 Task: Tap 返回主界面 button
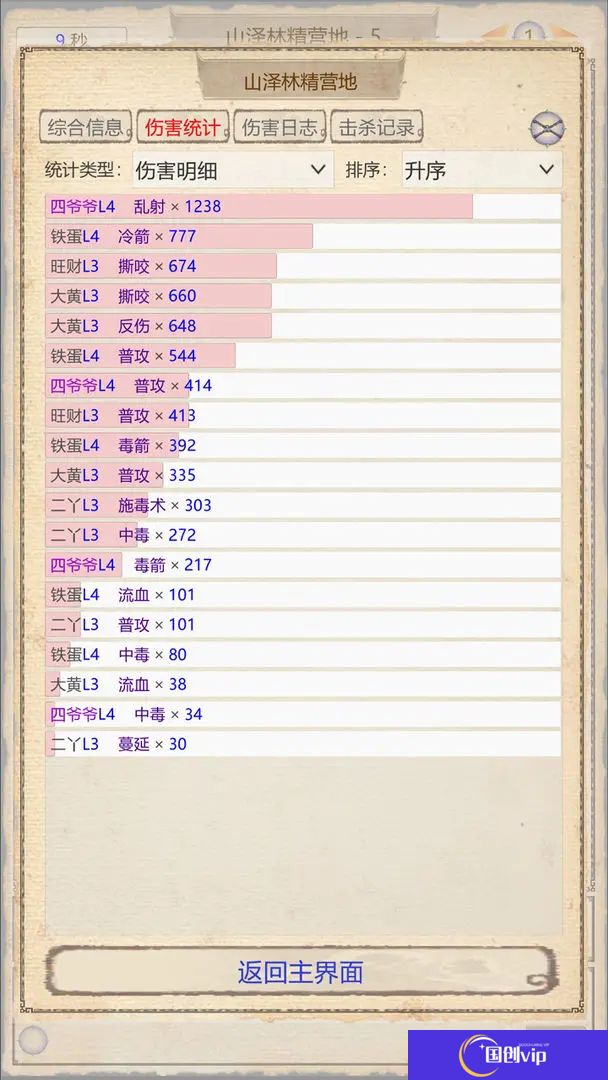pyautogui.click(x=300, y=972)
